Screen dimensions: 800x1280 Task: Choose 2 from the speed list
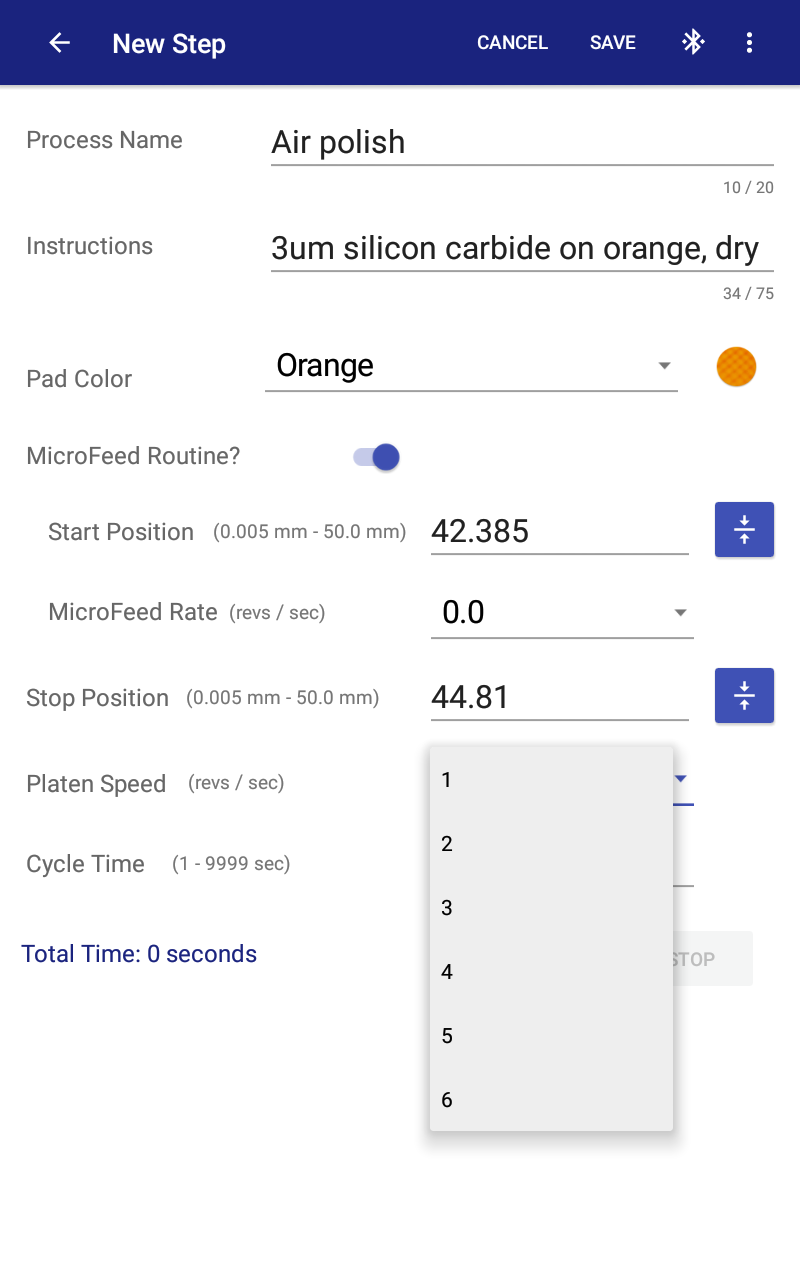click(x=551, y=844)
